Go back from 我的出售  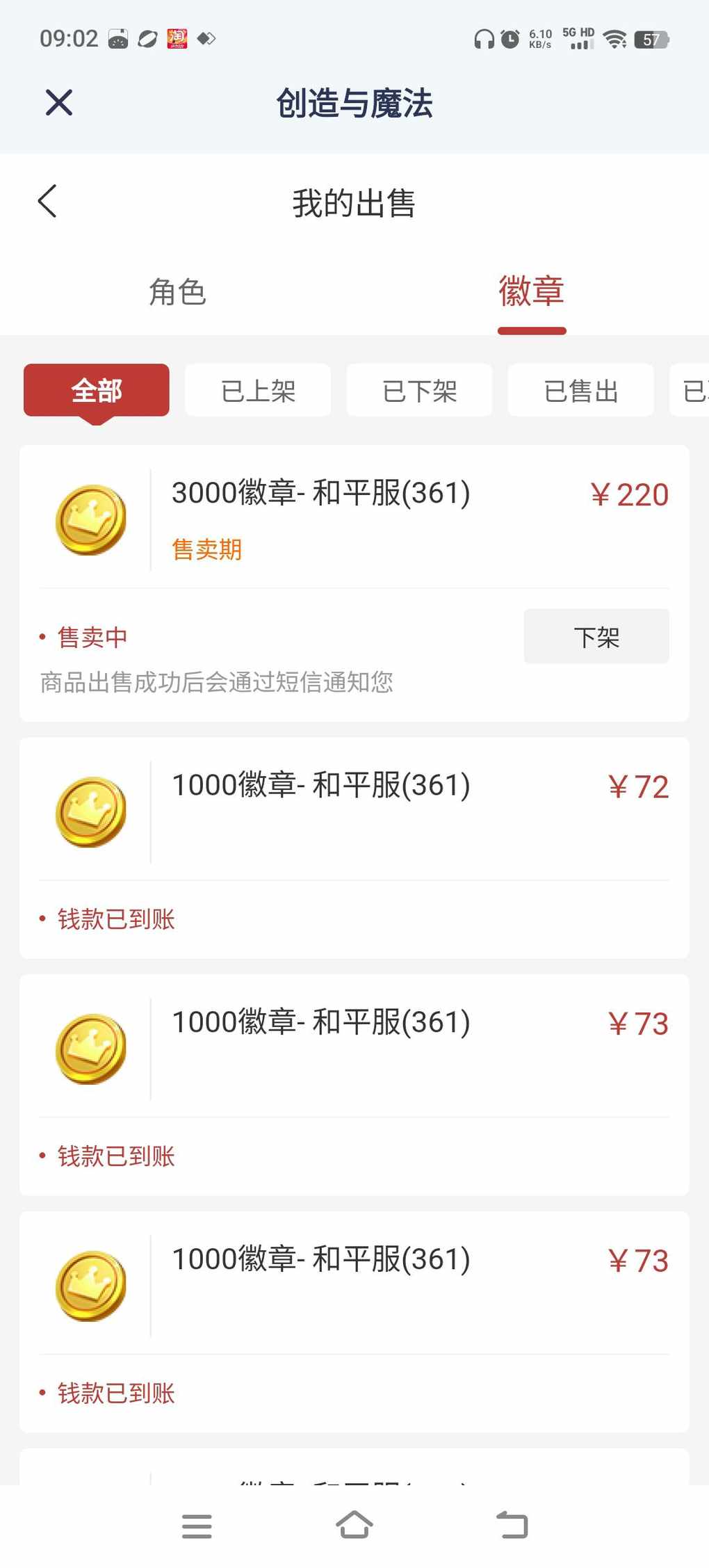click(x=47, y=202)
